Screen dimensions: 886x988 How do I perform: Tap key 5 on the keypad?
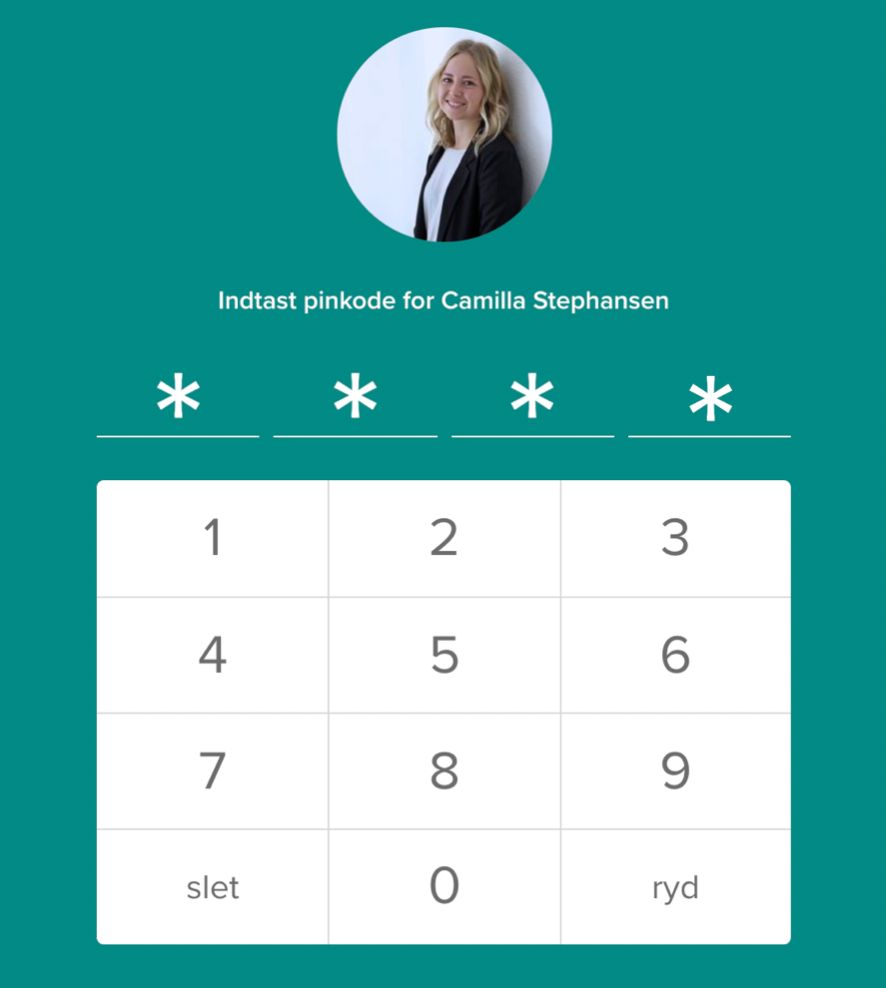pyautogui.click(x=444, y=655)
